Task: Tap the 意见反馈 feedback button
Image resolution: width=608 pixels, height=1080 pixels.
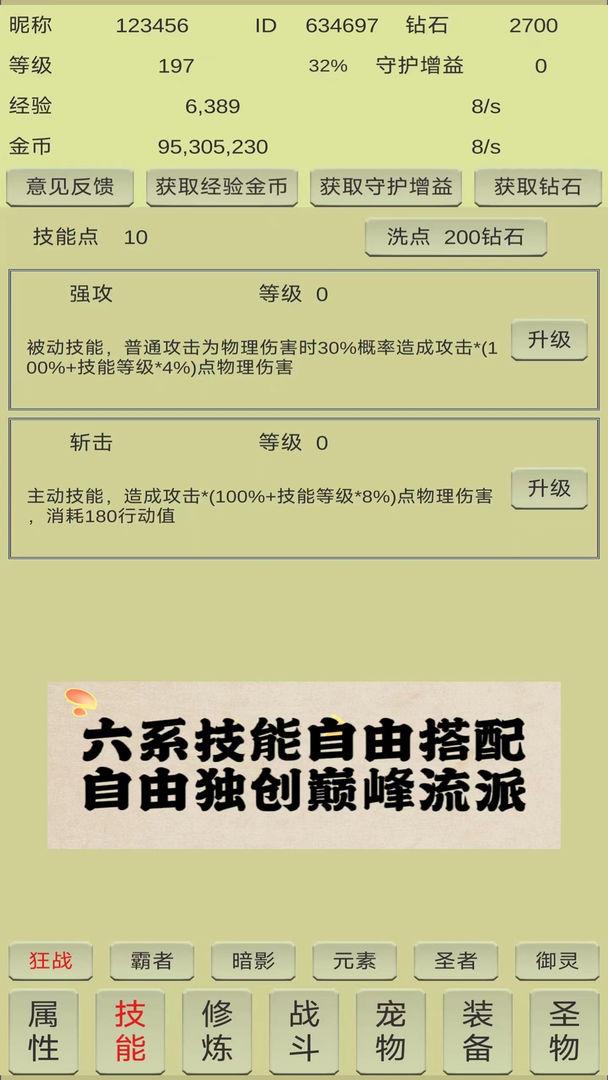Action: click(70, 187)
